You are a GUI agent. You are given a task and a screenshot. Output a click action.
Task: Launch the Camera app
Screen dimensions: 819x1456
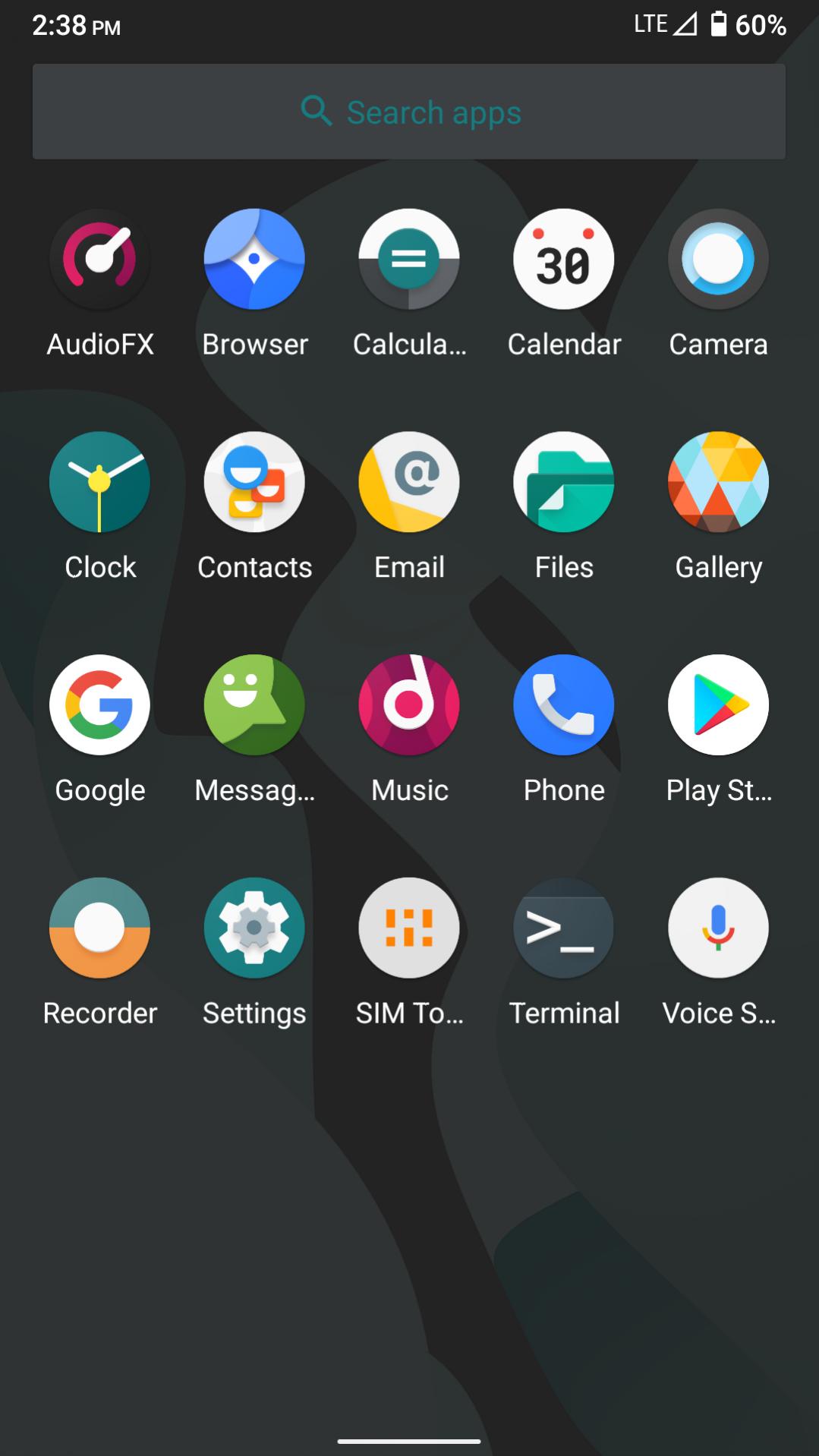(x=718, y=260)
